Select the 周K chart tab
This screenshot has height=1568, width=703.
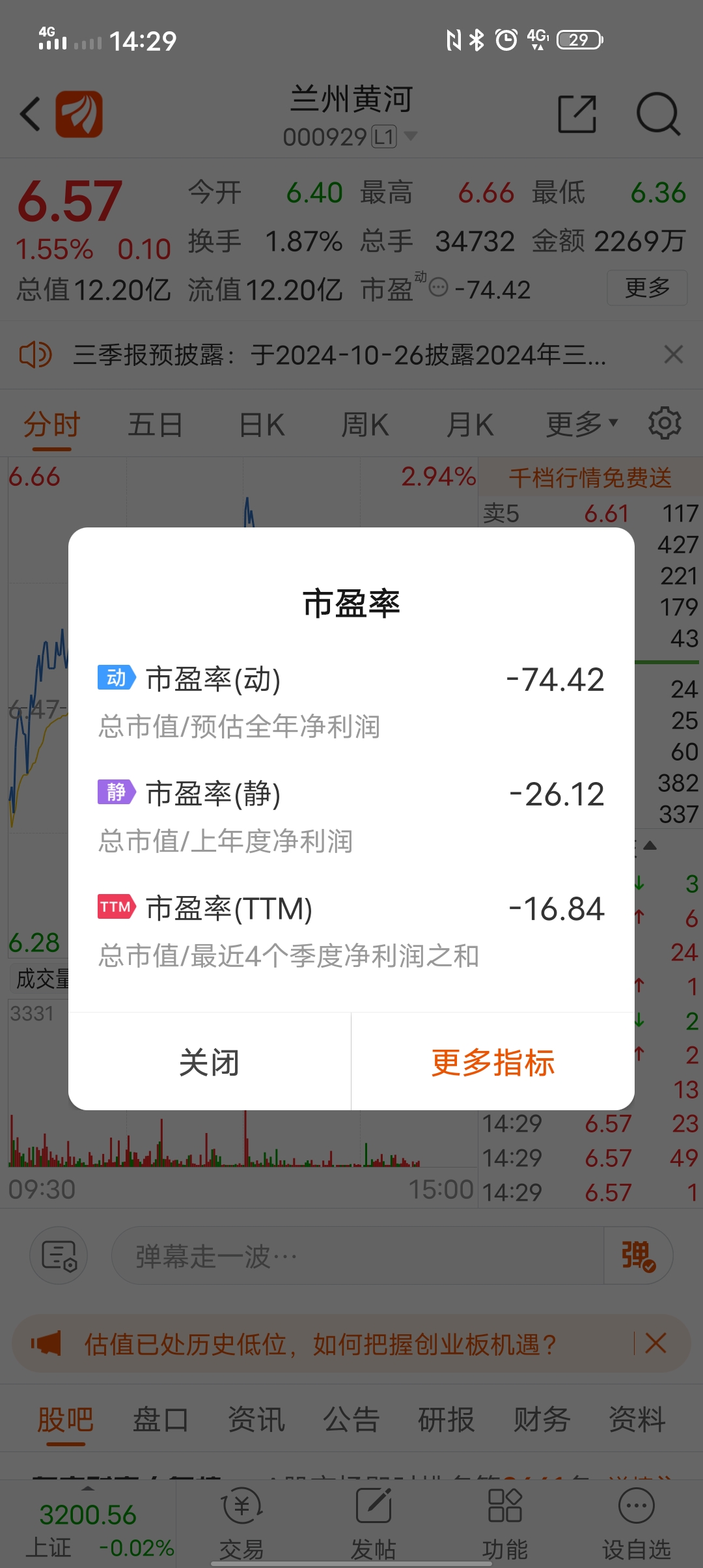tap(365, 425)
